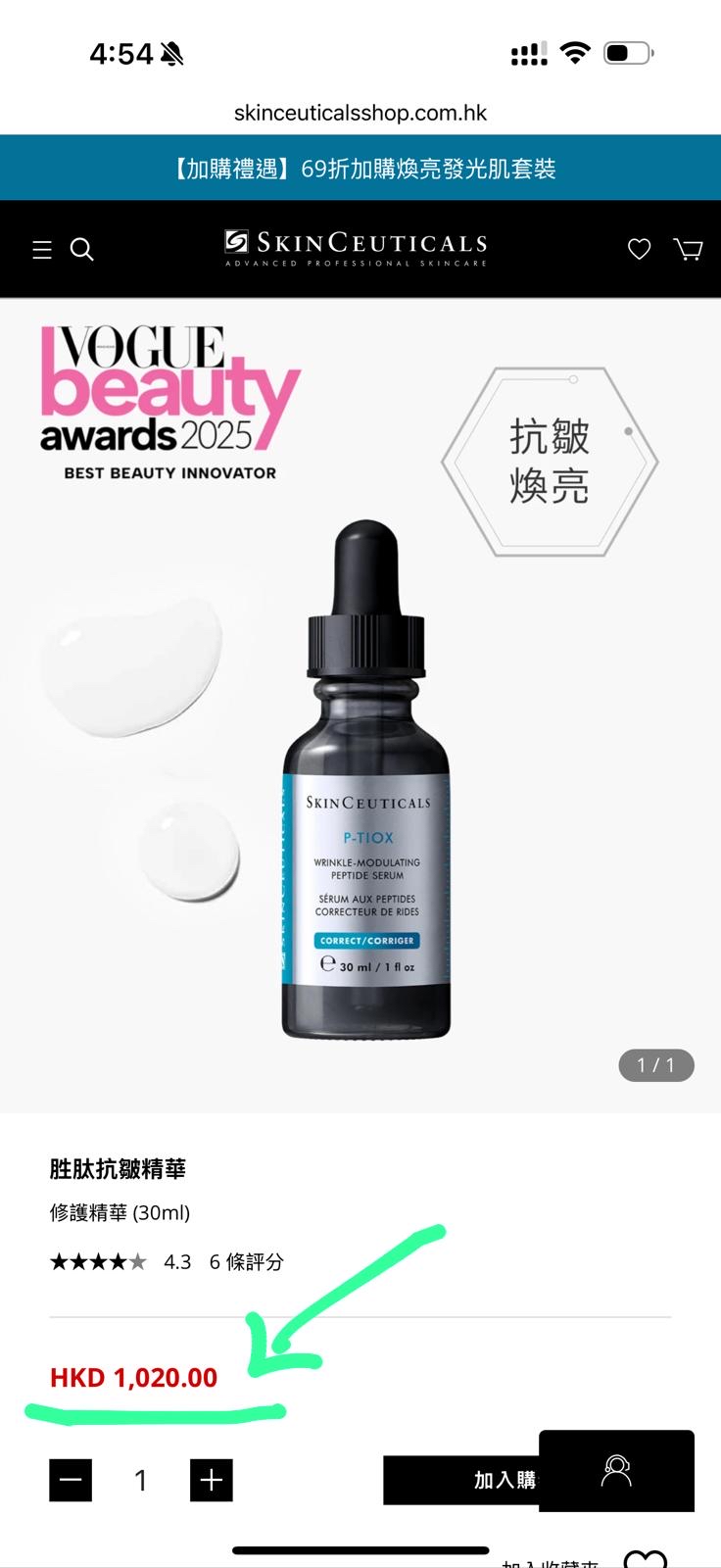View the 6 條評分 ratings

(x=246, y=1262)
